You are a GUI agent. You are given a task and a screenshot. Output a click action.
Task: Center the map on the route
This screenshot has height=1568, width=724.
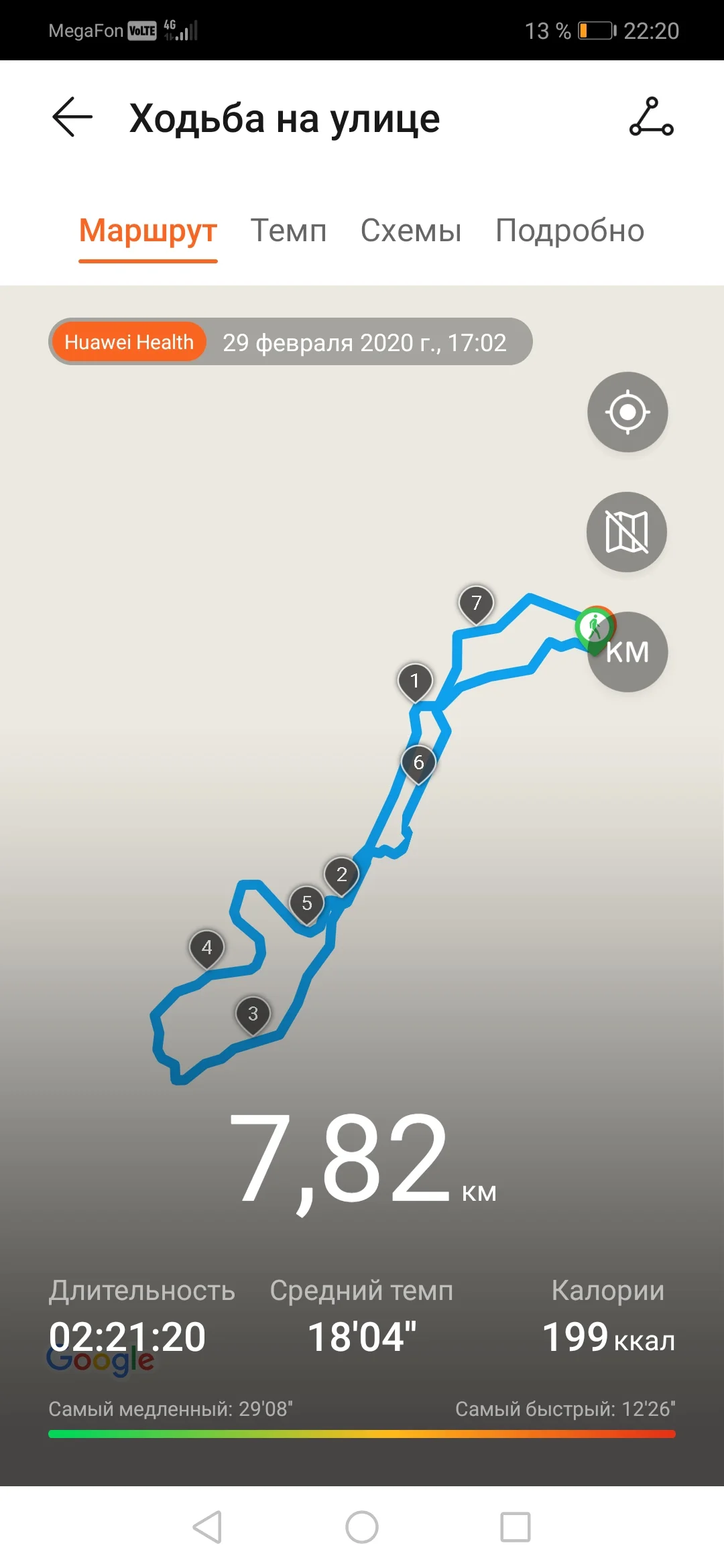(x=627, y=412)
